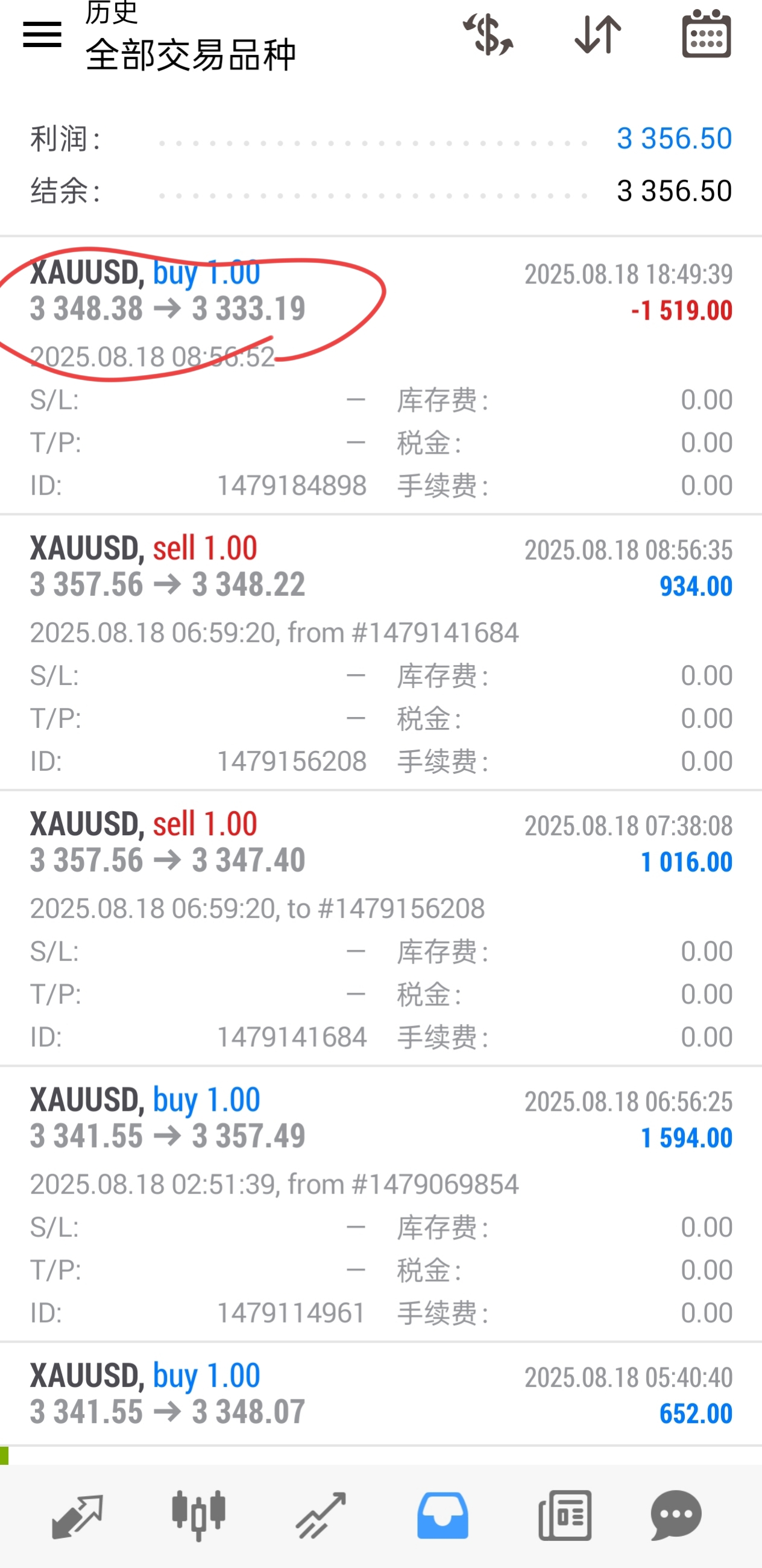Select the sell trade with profit 1 016.00

(381, 928)
